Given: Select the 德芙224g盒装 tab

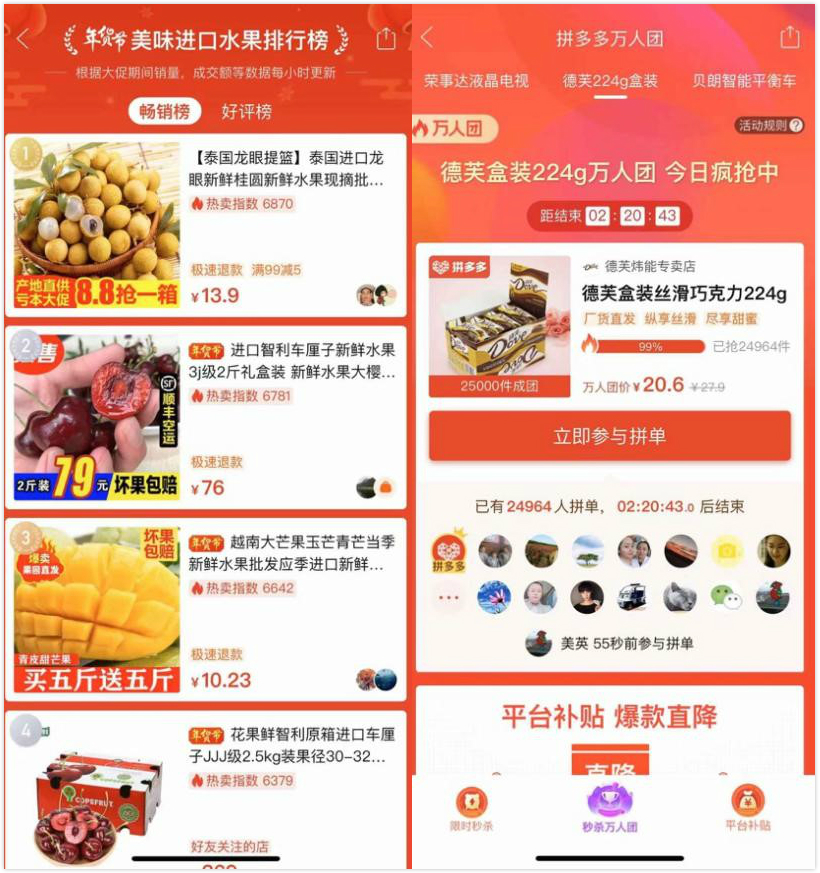Looking at the screenshot, I should pyautogui.click(x=610, y=81).
